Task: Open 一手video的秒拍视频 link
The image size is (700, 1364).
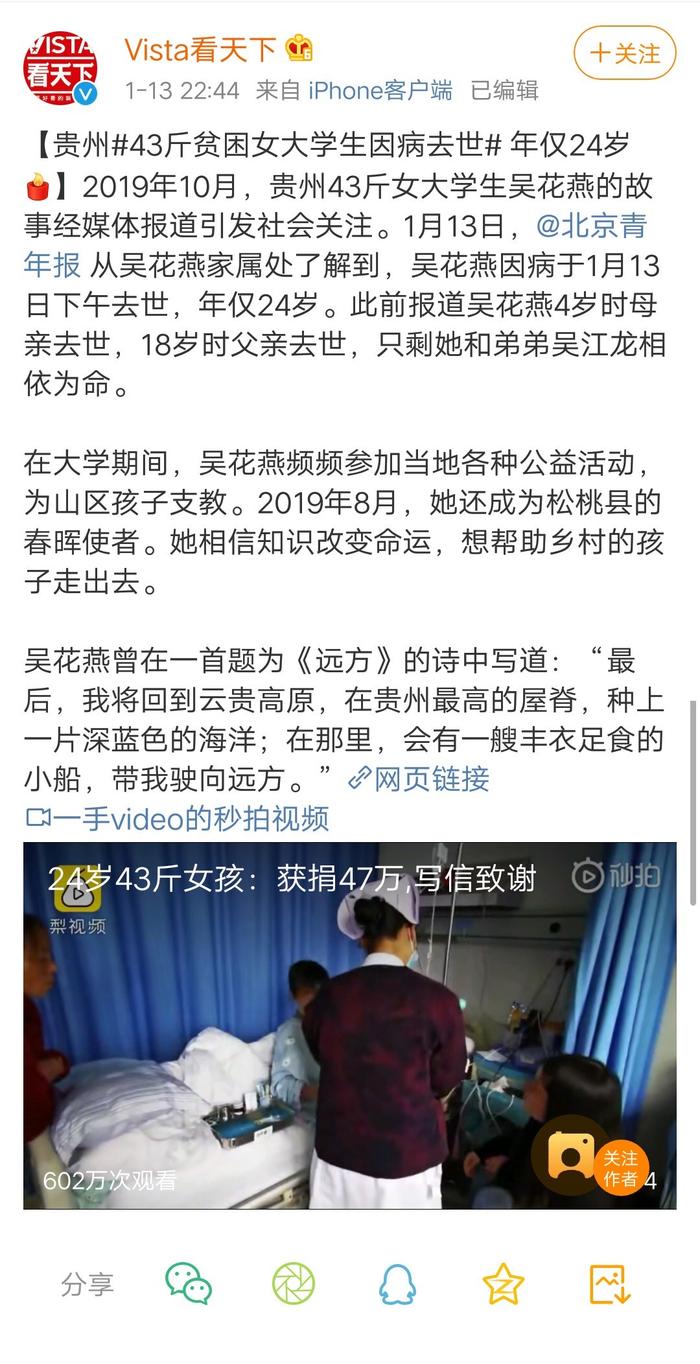Action: [177, 819]
